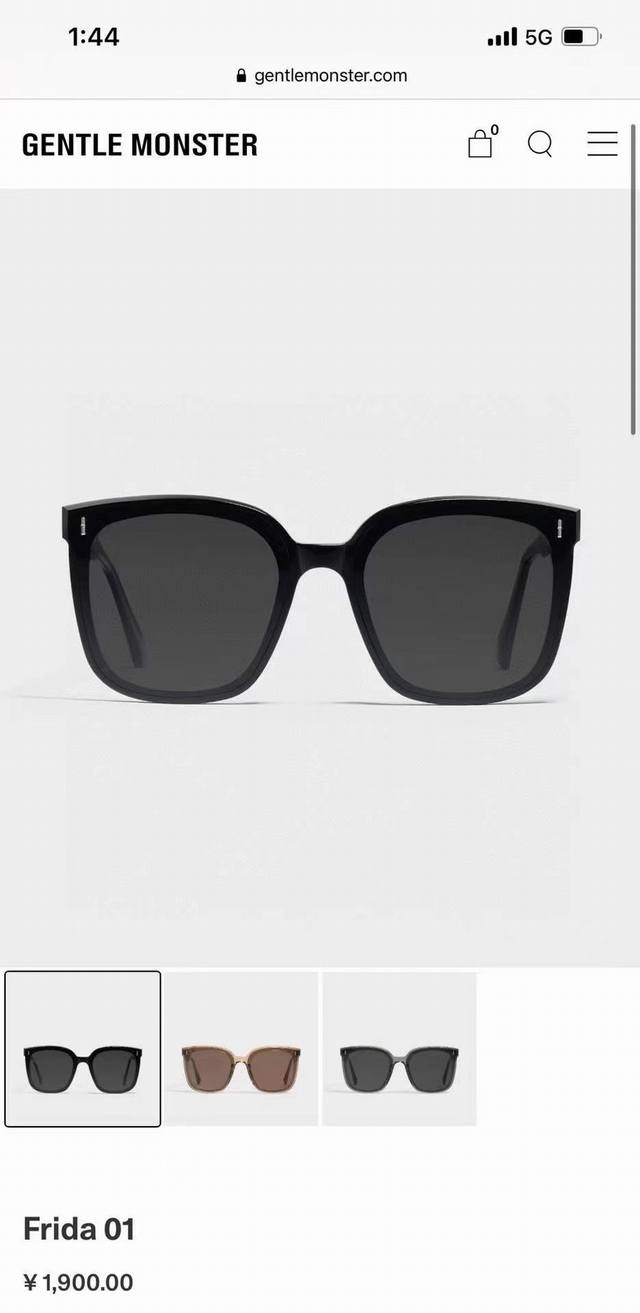Viewport: 640px width, 1313px height.
Task: Select the brown frame thumbnail
Action: pos(241,1049)
